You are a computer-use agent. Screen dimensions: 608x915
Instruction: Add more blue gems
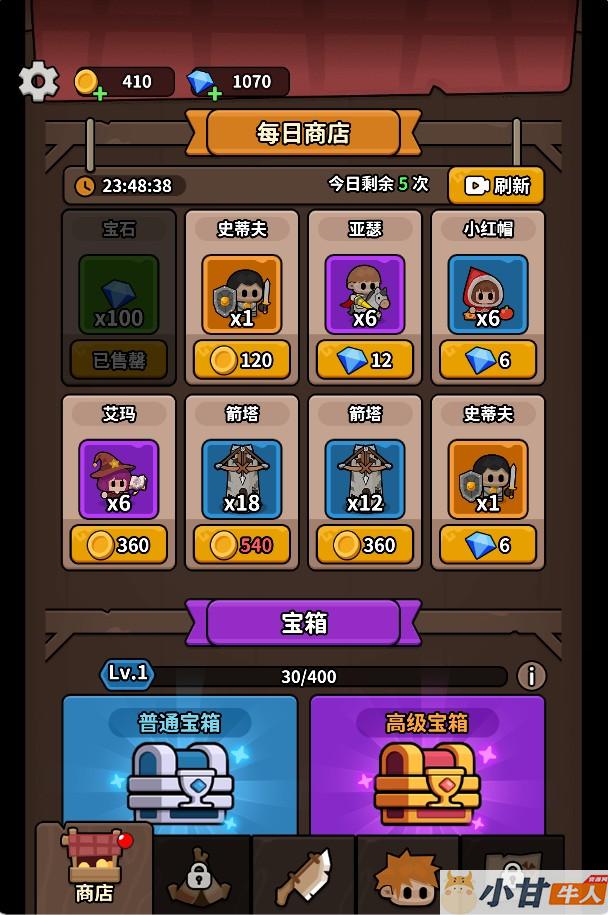[213, 93]
